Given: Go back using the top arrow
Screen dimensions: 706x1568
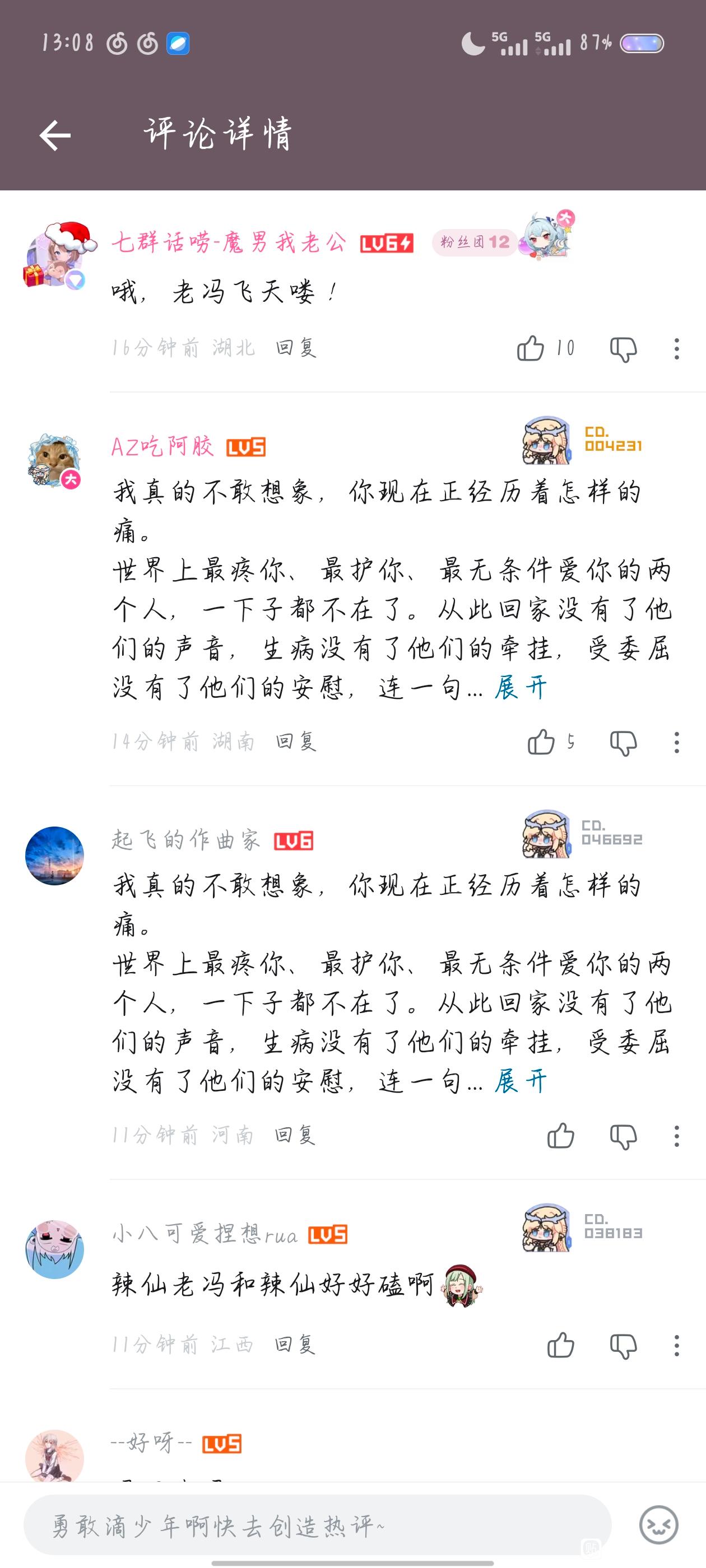Looking at the screenshot, I should [x=55, y=134].
